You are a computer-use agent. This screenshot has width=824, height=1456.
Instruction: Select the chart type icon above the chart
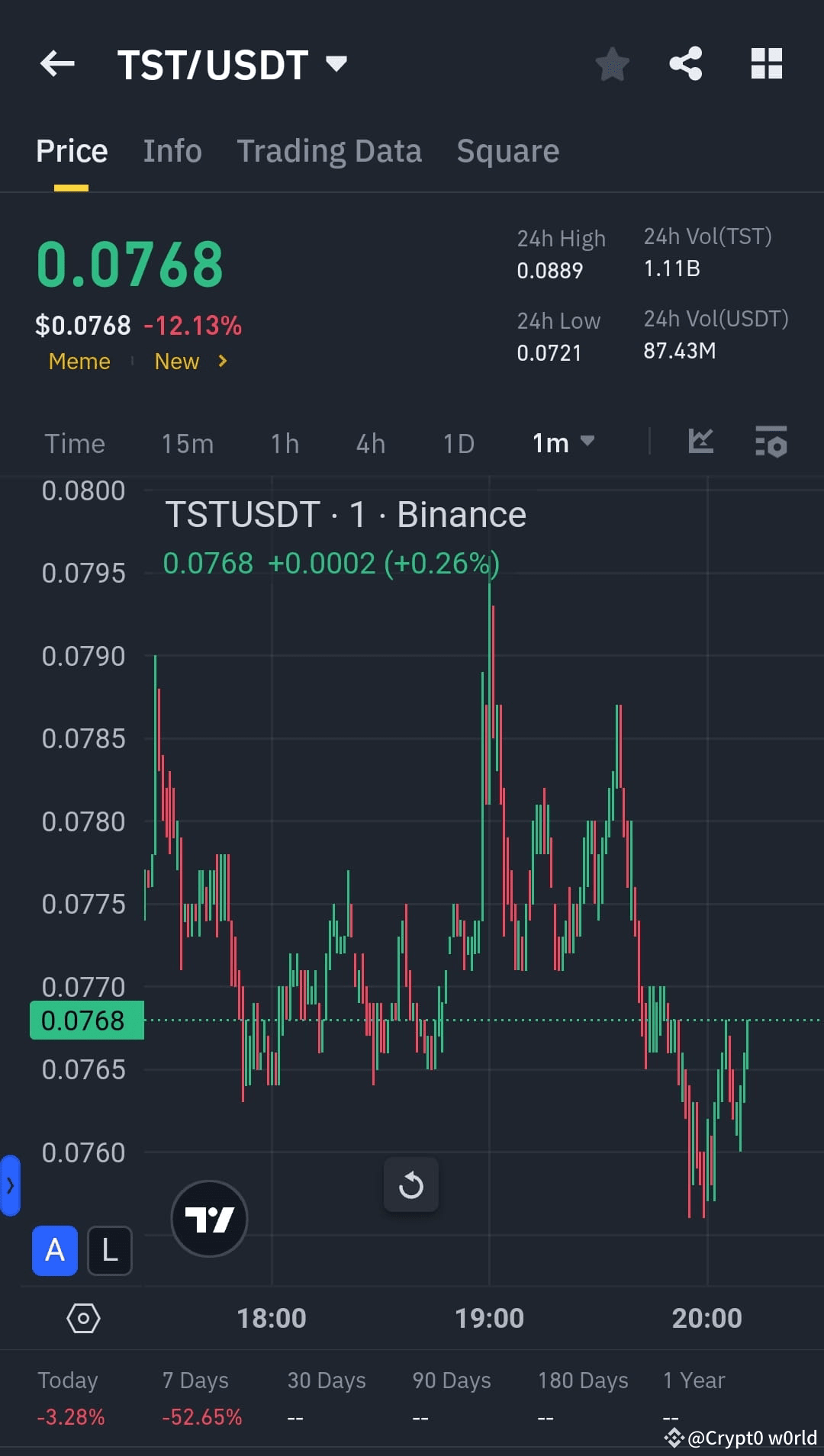(x=700, y=442)
